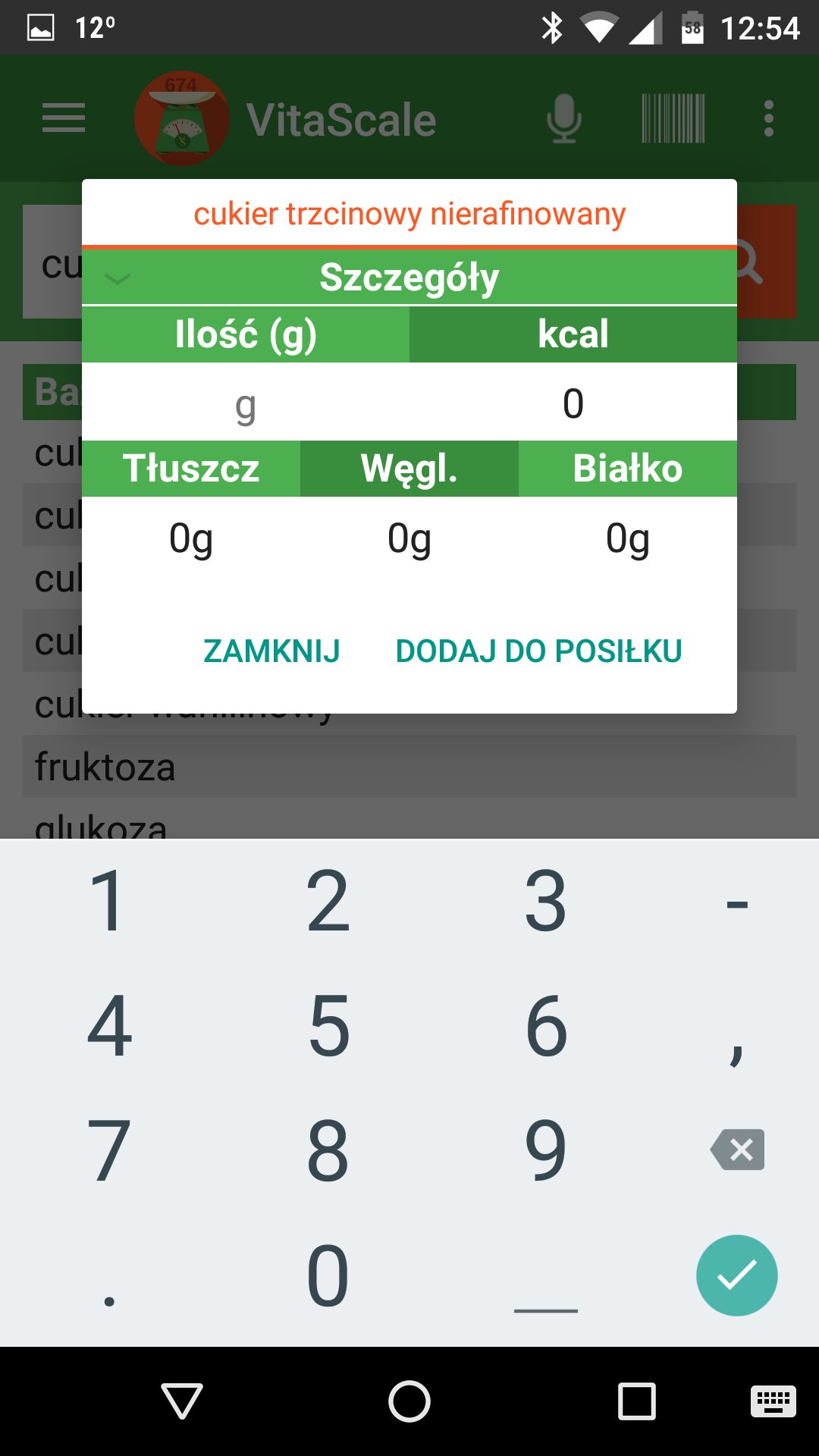Expand the Szczegóły details chevron
Screen dimensions: 819x1456
pos(118,278)
